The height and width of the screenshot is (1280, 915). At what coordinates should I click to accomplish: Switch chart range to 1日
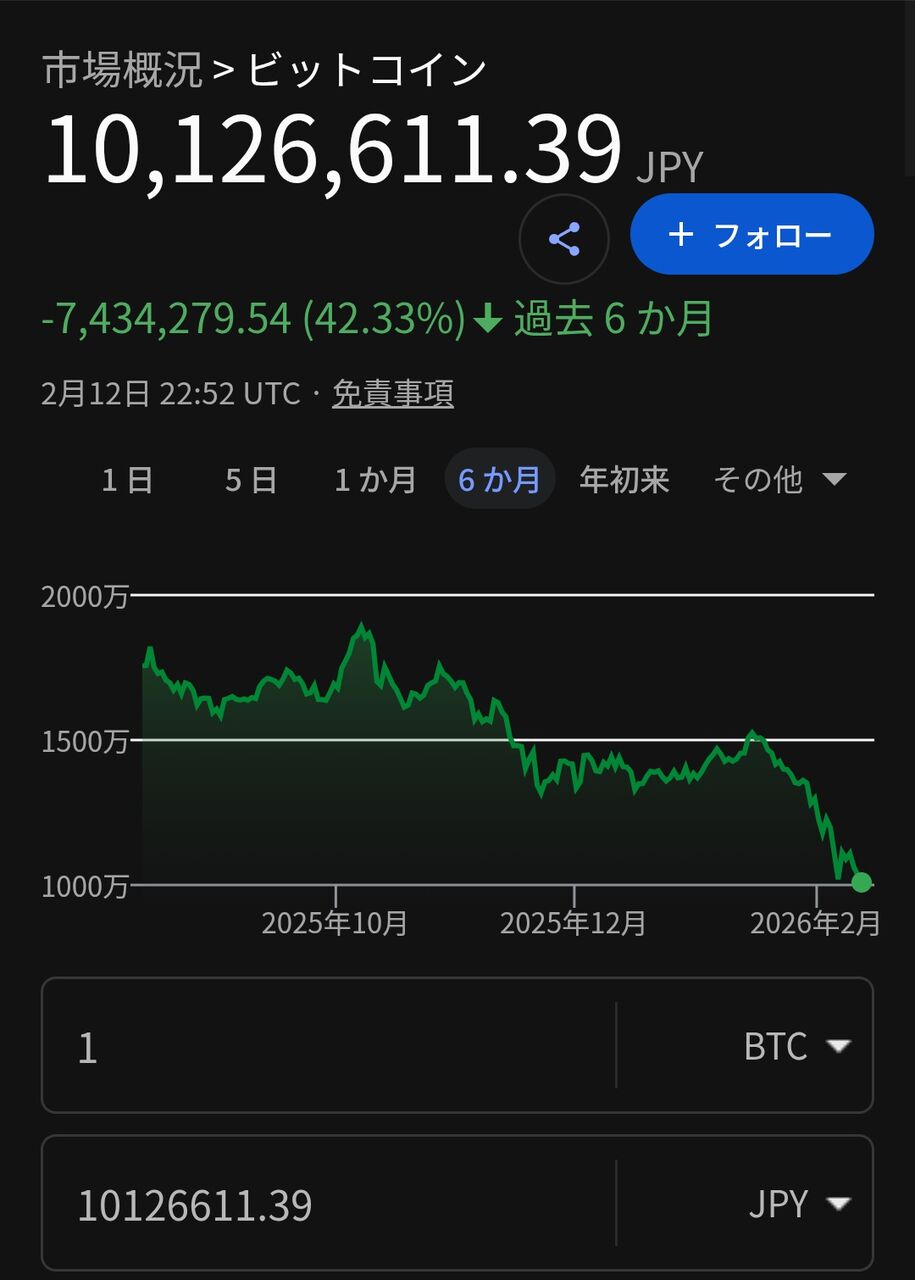coord(127,480)
